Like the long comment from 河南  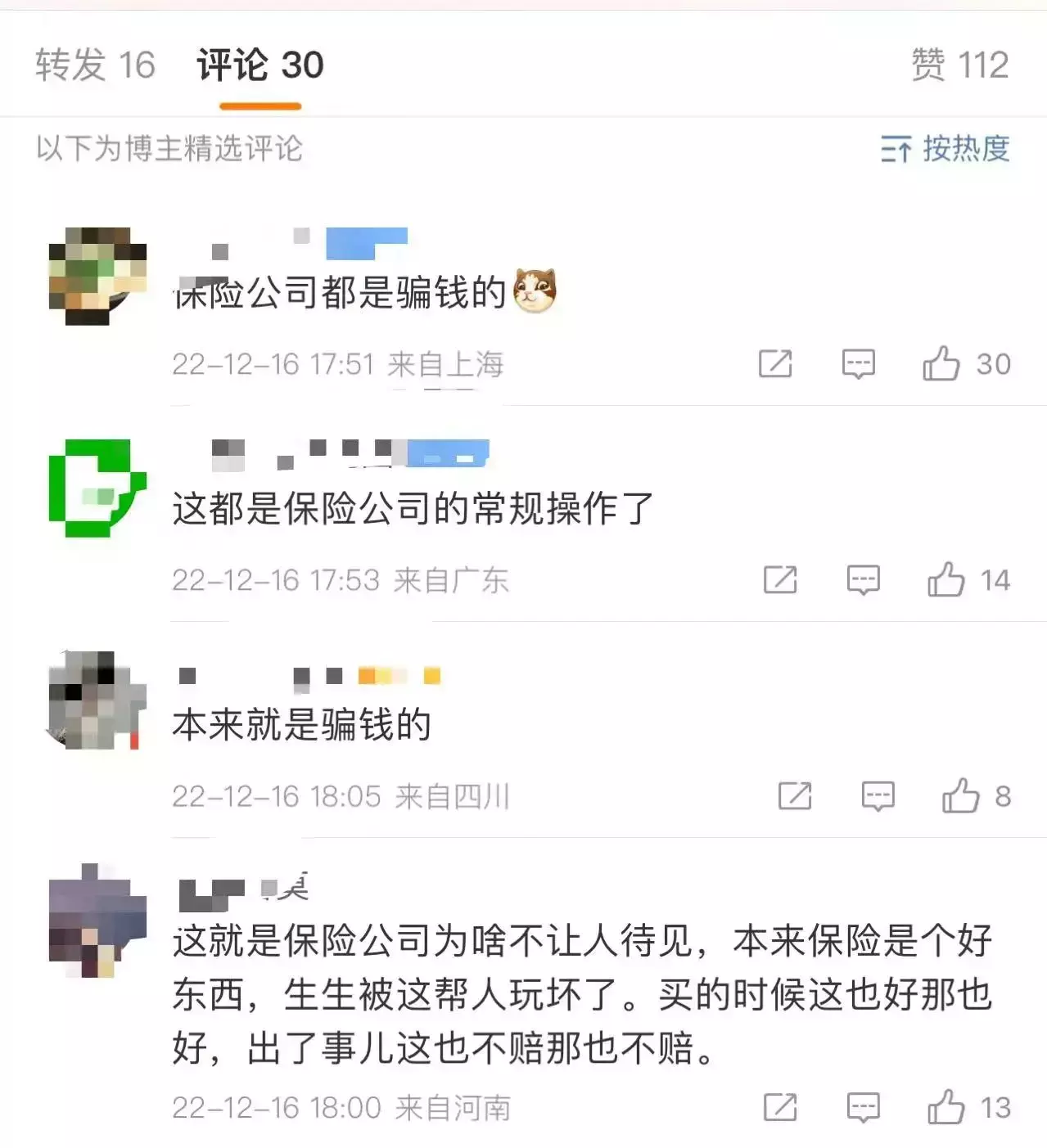(945, 1107)
